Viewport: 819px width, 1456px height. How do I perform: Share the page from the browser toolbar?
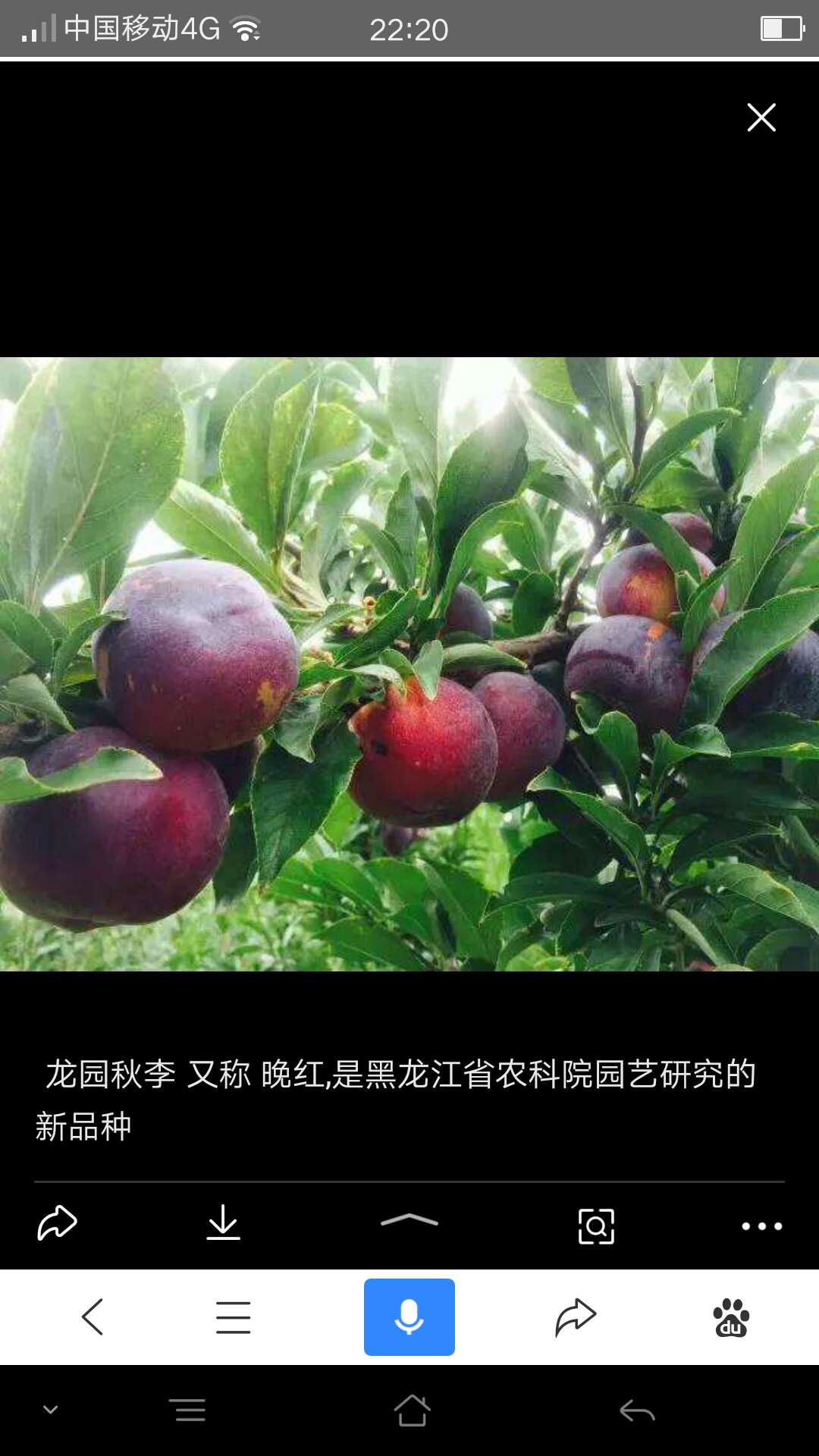coord(576,1317)
